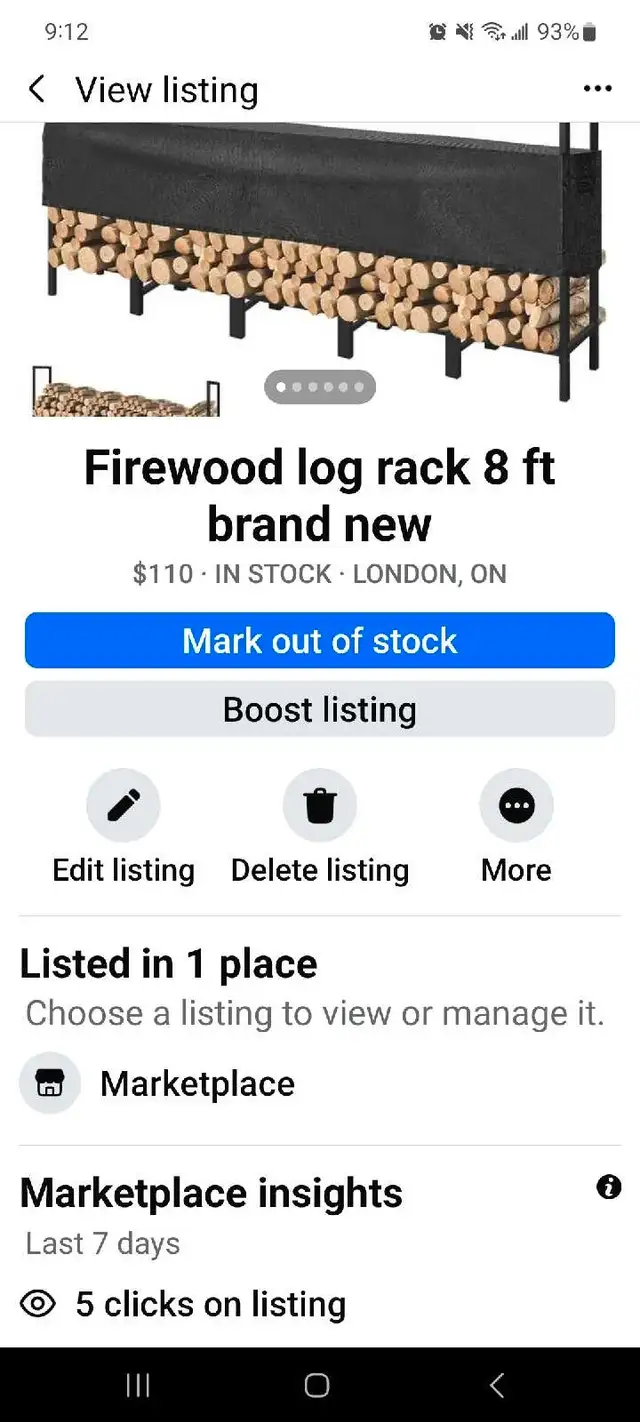Open recent apps from navigation bar
Viewport: 640px width, 1422px height.
138,1385
